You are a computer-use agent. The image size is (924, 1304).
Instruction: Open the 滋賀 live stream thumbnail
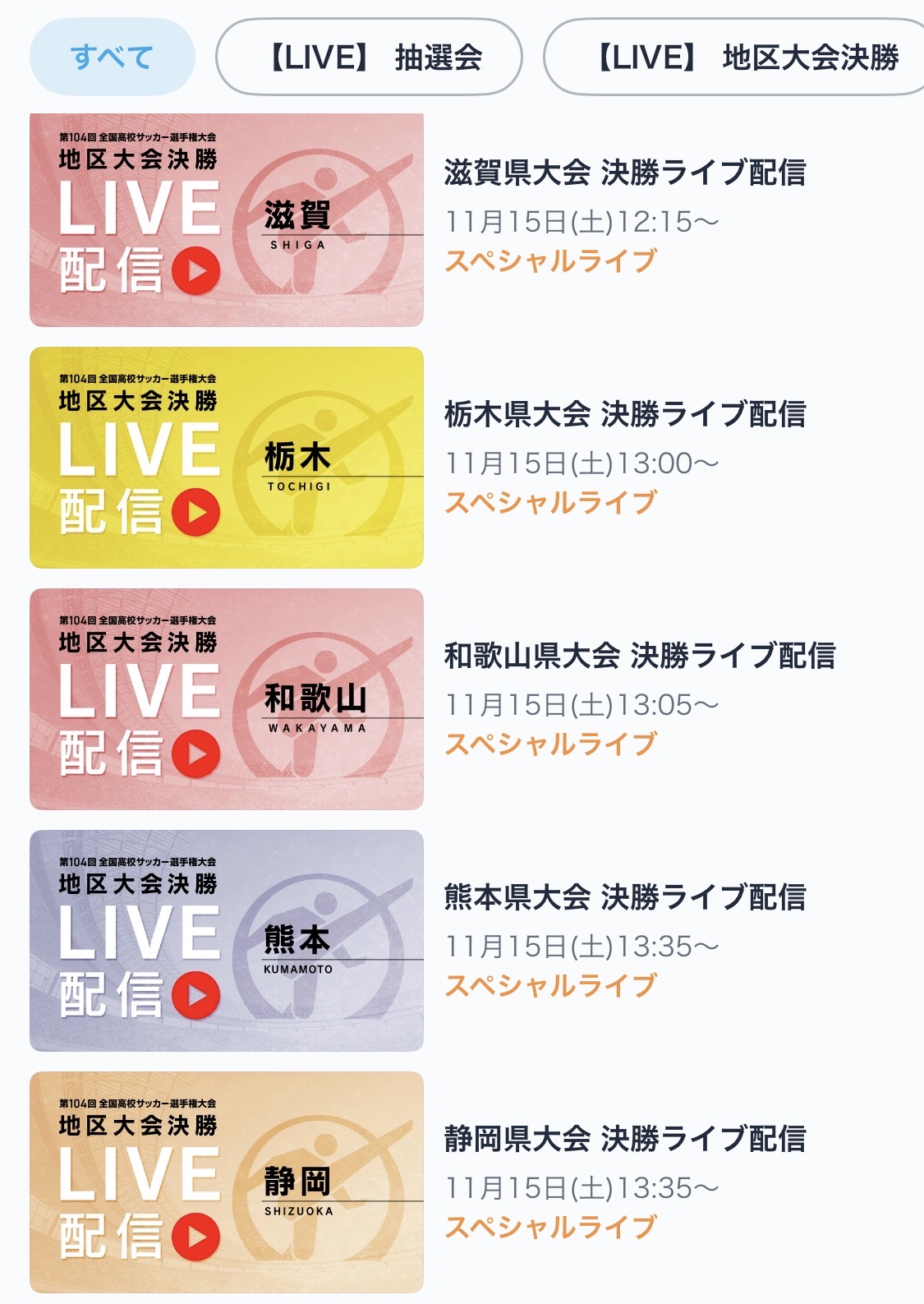click(x=227, y=219)
